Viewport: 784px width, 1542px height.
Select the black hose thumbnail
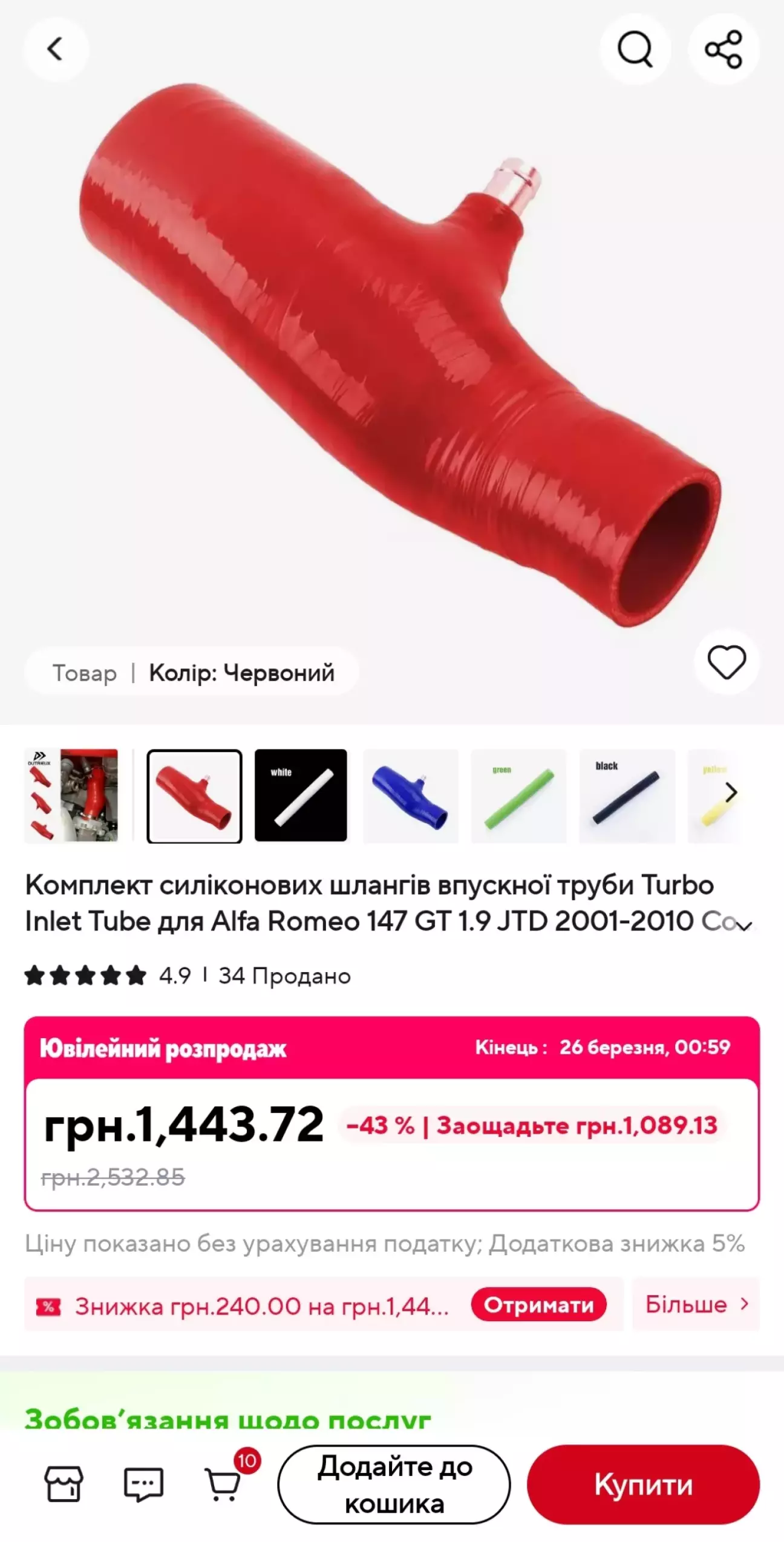point(627,796)
